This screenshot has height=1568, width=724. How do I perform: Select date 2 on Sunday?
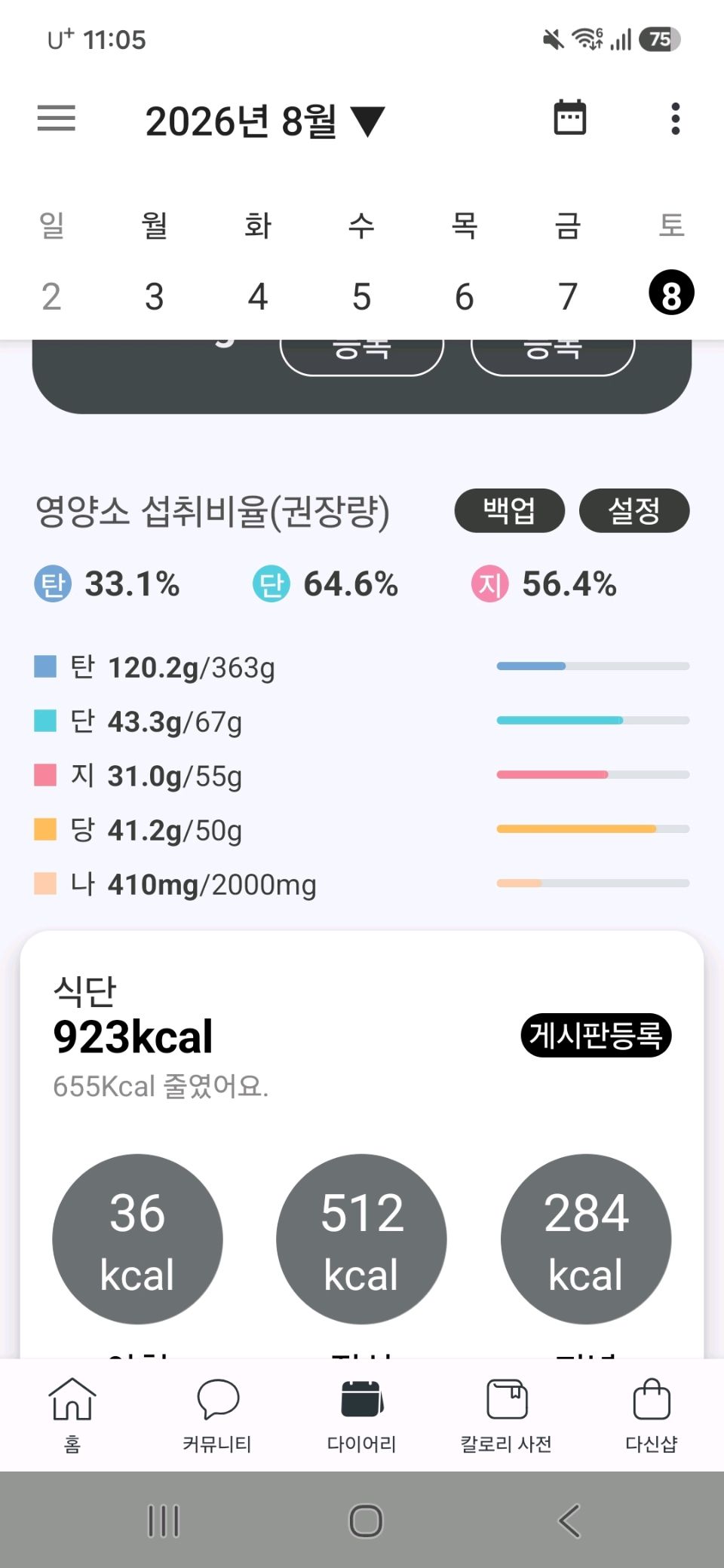51,296
